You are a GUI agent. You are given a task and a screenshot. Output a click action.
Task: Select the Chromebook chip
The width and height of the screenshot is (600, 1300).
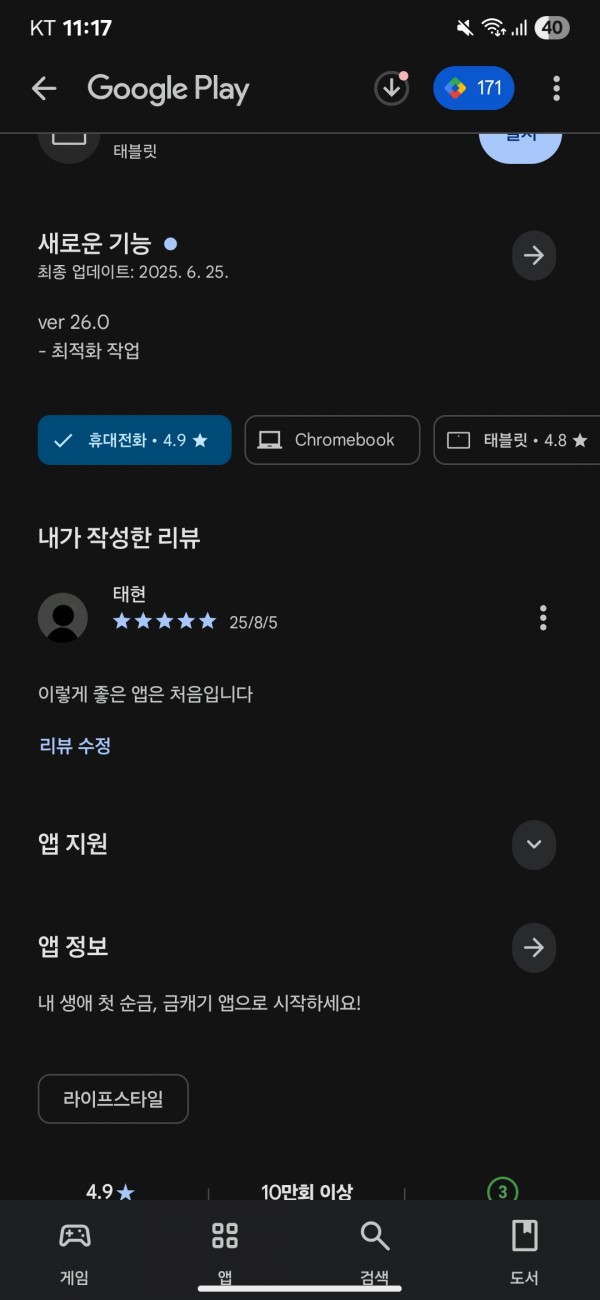click(332, 440)
